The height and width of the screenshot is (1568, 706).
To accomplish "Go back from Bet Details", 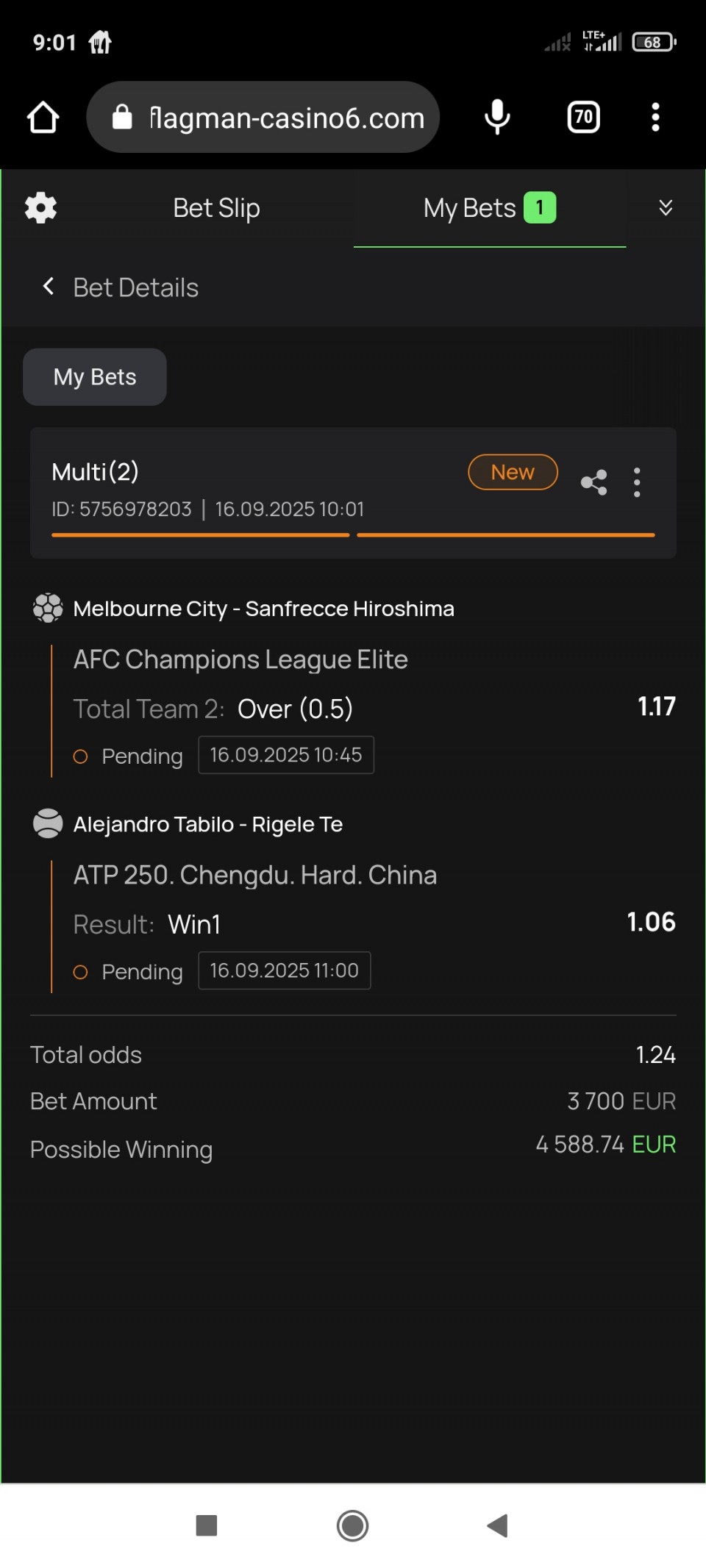I will pos(49,287).
